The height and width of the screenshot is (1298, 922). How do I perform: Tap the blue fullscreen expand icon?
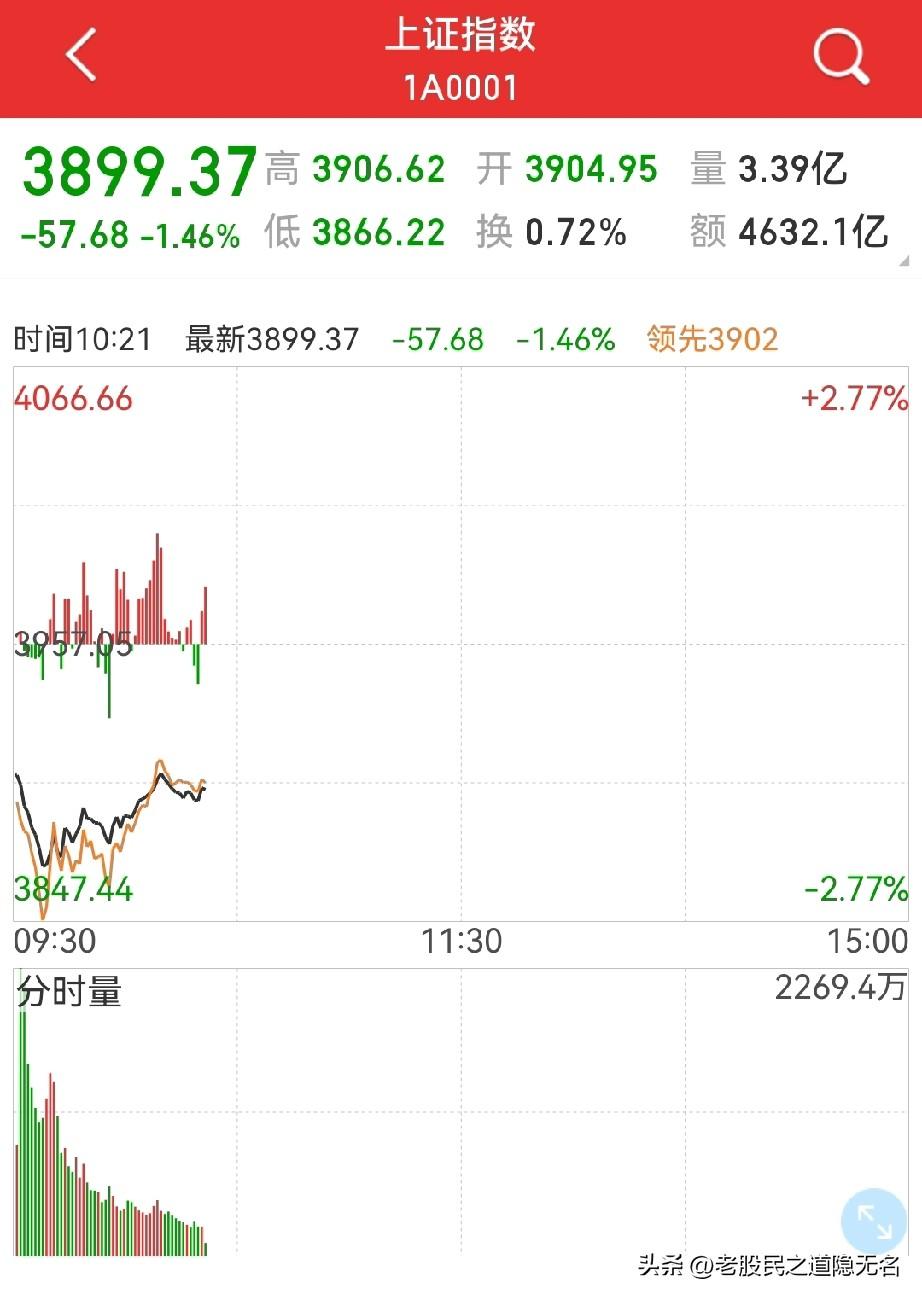tap(873, 1218)
